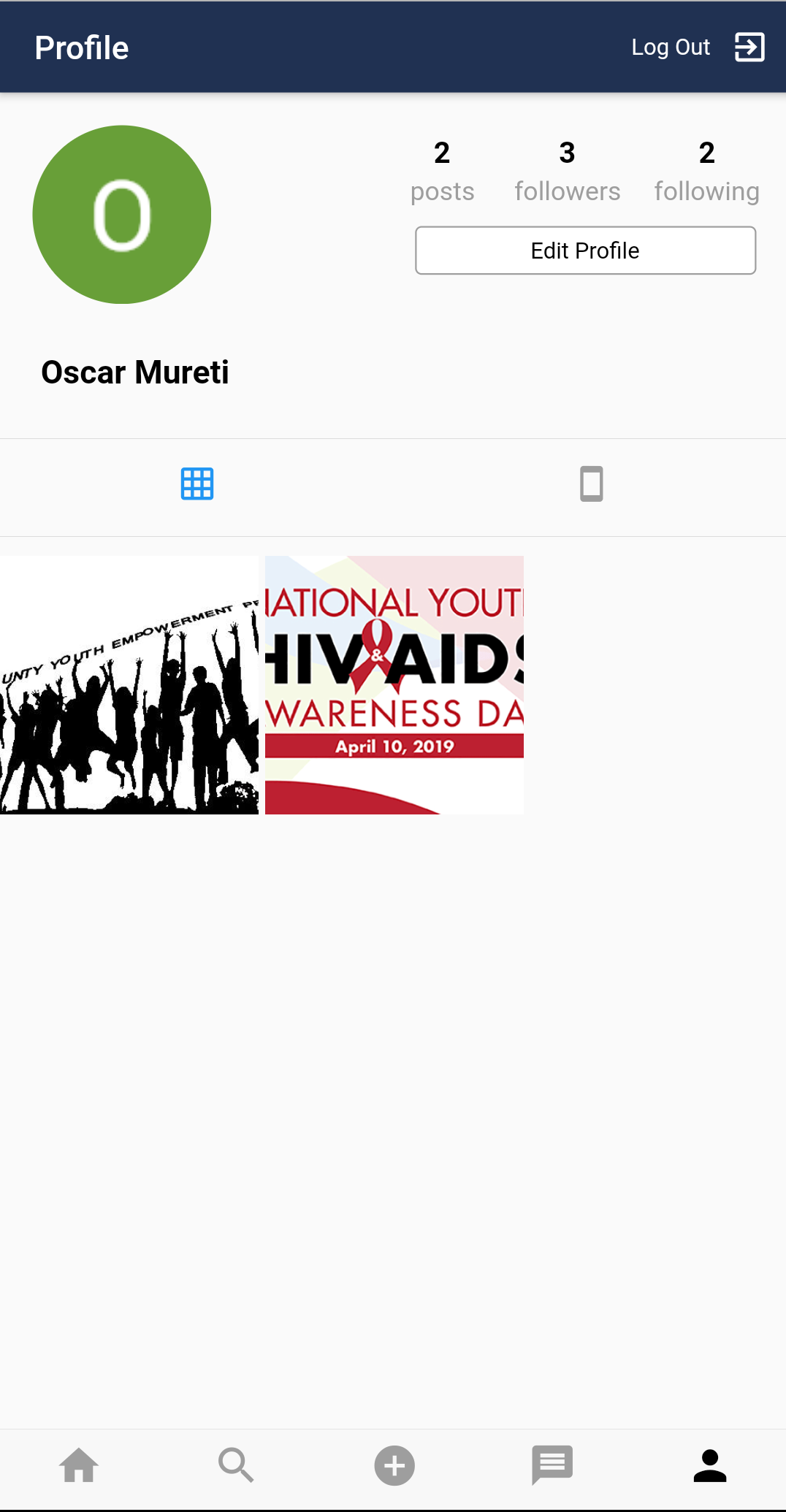Open the search tab
This screenshot has width=786, height=1512.
click(x=236, y=1465)
